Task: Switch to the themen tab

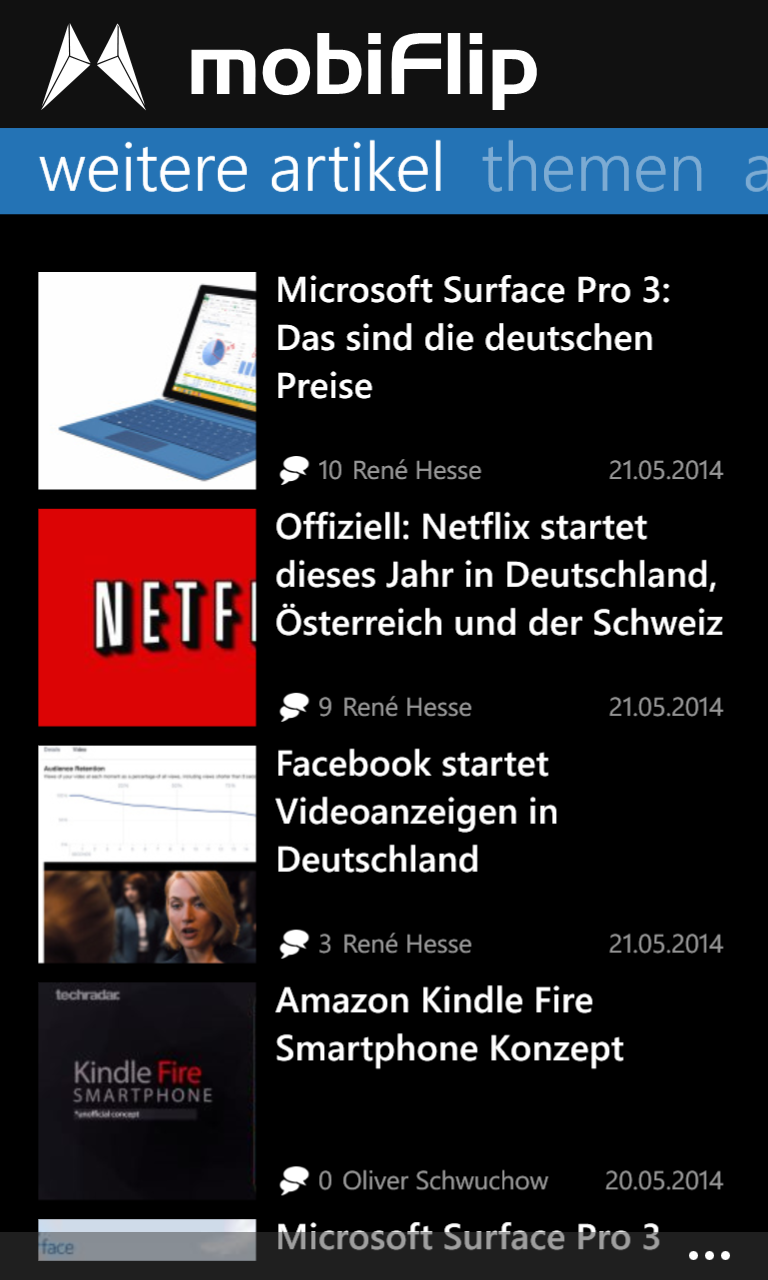Action: pyautogui.click(x=593, y=169)
